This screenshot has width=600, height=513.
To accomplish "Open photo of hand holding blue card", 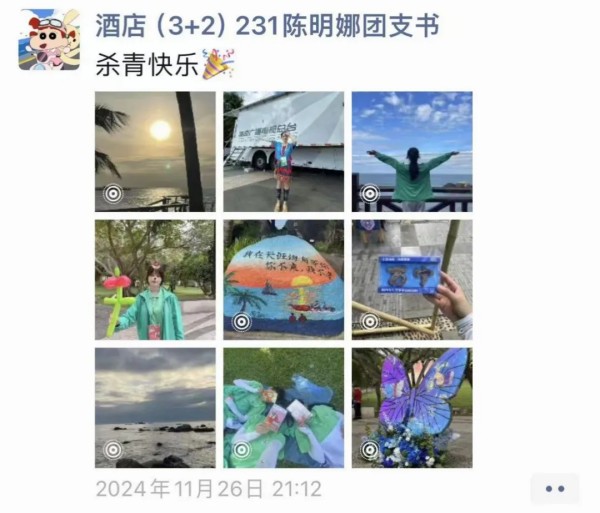I will tap(411, 279).
